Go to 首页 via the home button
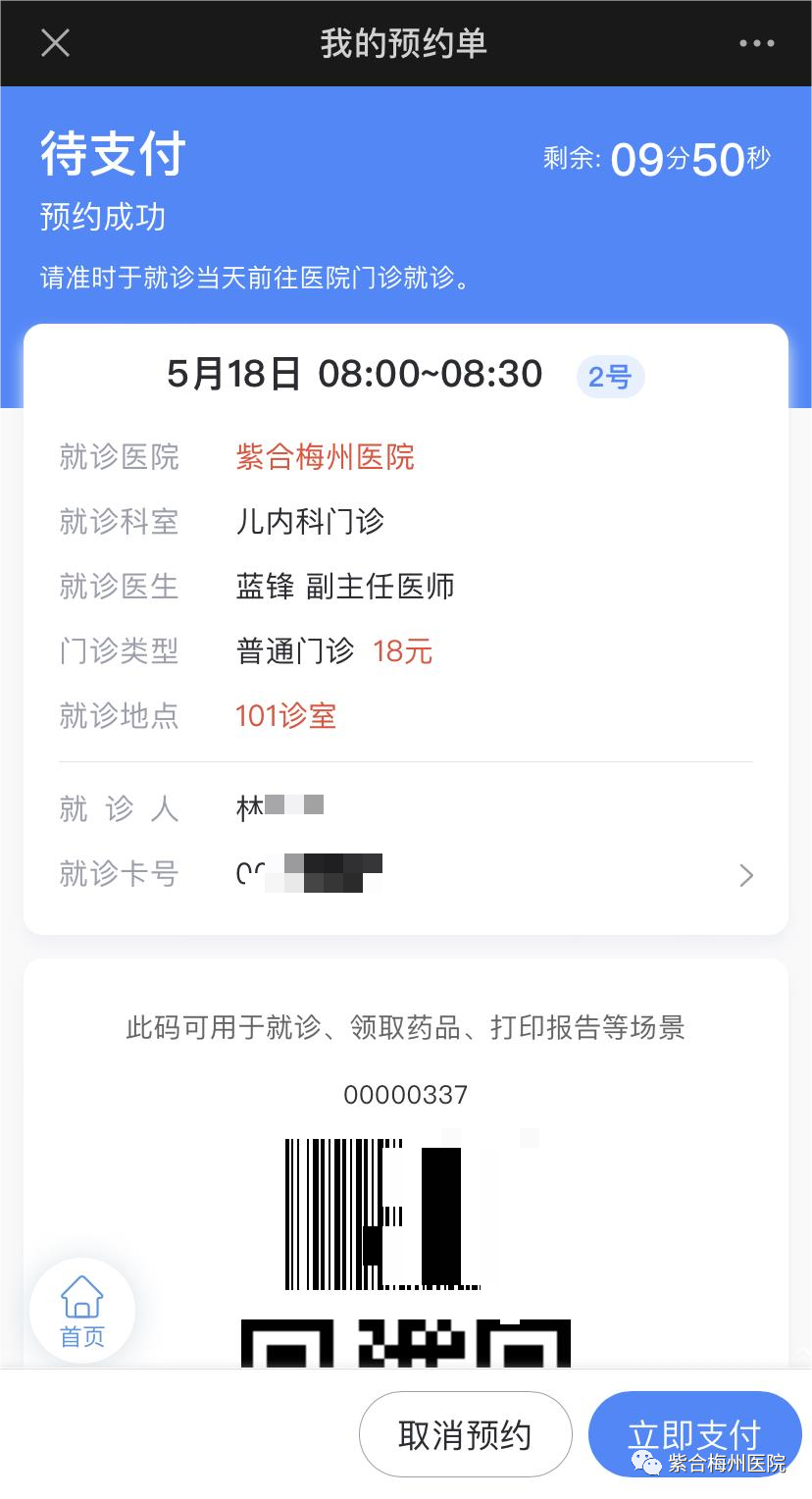The height and width of the screenshot is (1499, 812). [82, 1311]
